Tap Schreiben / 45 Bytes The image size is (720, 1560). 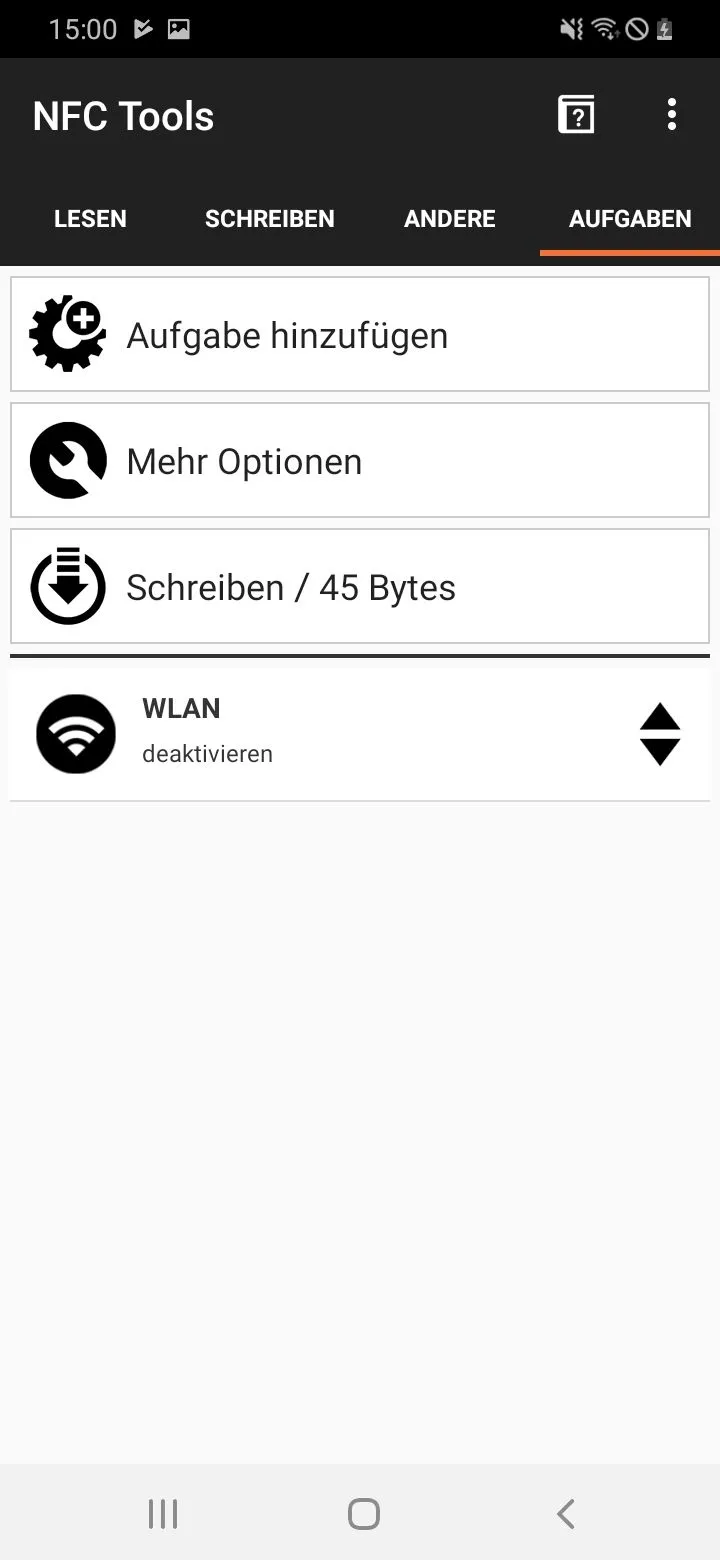(x=360, y=586)
